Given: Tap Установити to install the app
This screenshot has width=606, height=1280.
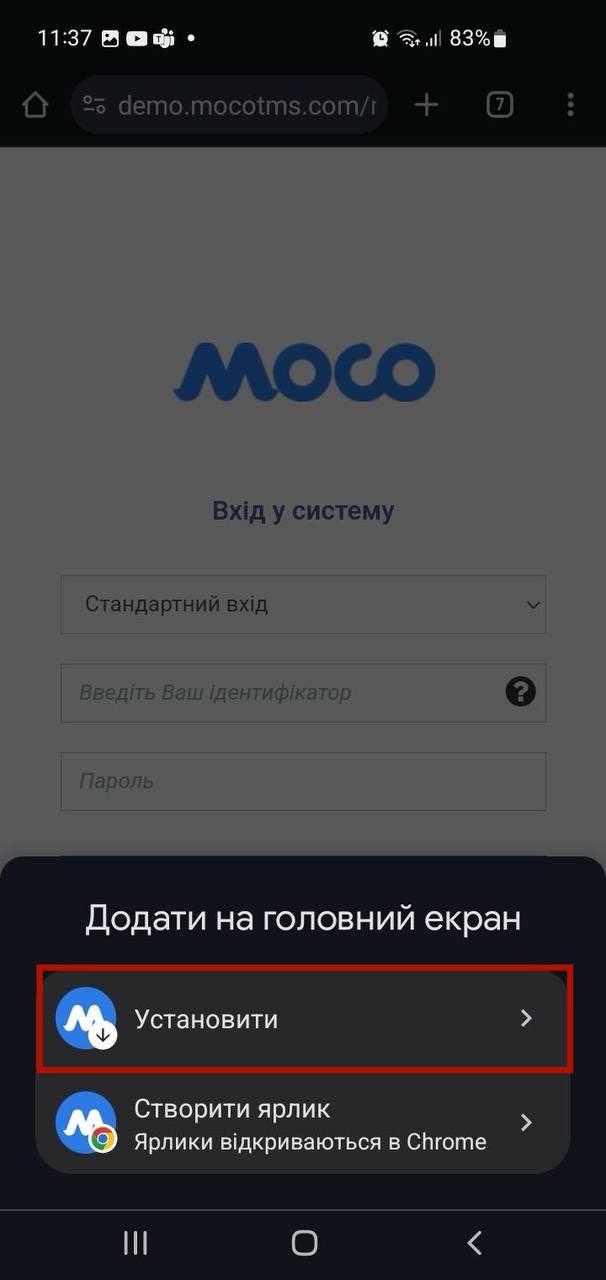Looking at the screenshot, I should (303, 1018).
